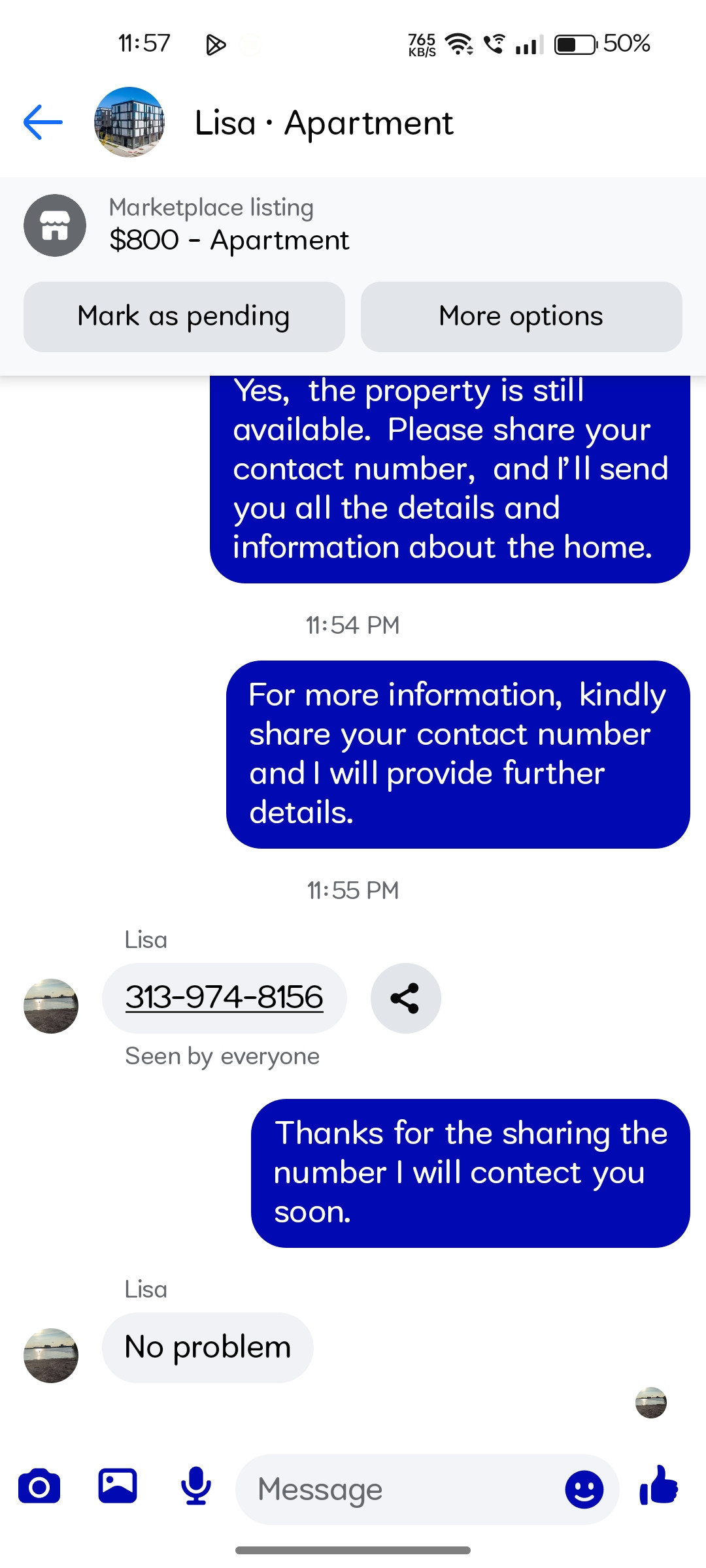
Task: Open the Lisa · Apartment chat details
Action: (x=324, y=123)
